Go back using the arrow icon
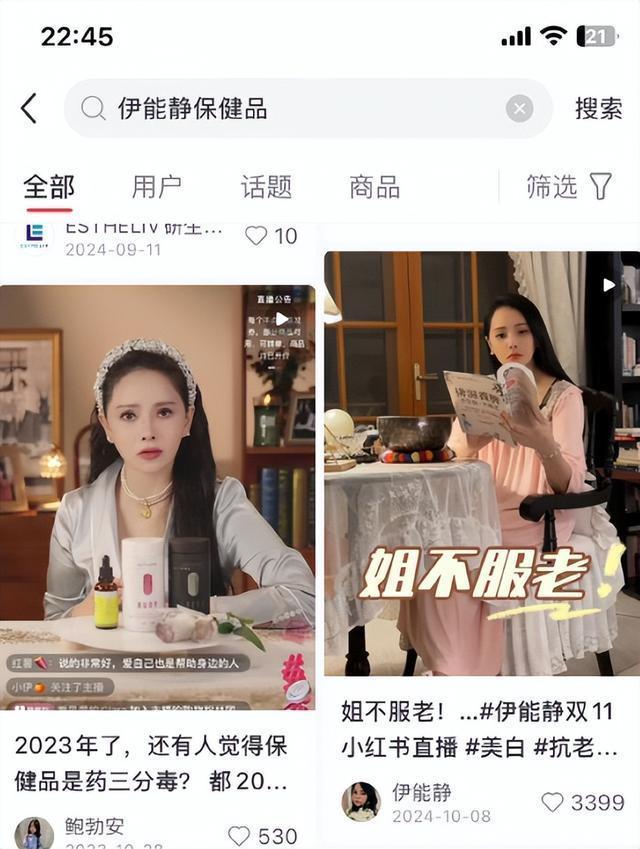Image resolution: width=640 pixels, height=849 pixels. pyautogui.click(x=29, y=108)
